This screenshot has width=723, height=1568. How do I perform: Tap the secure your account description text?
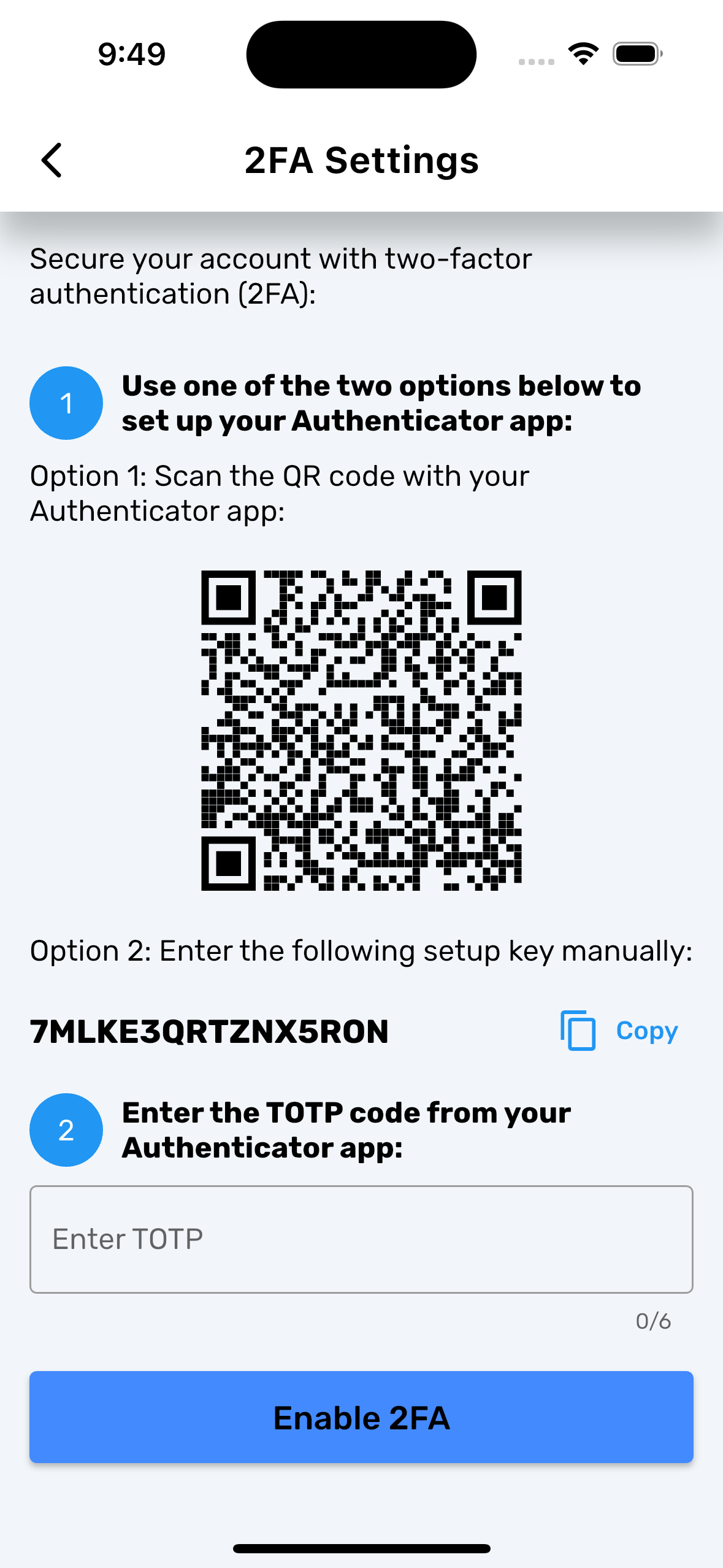280,275
